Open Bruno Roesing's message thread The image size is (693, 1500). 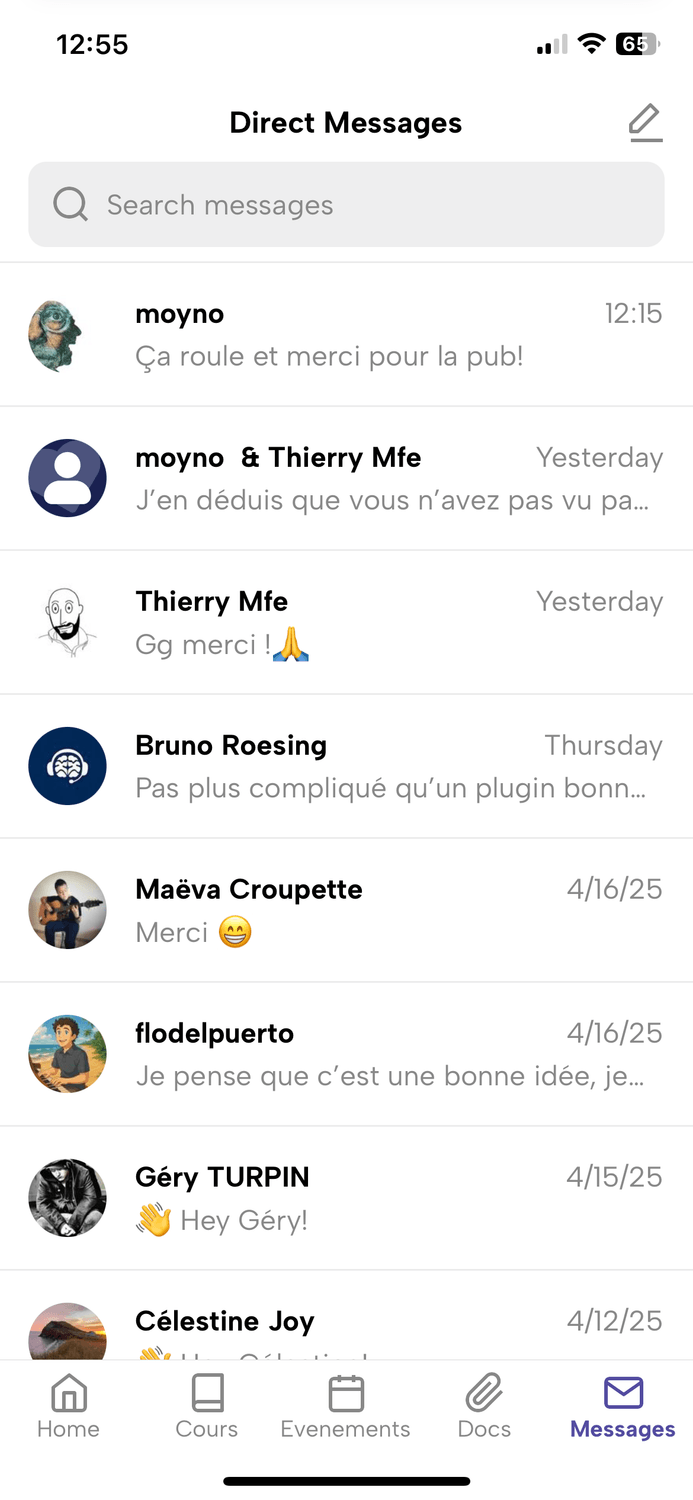point(346,767)
